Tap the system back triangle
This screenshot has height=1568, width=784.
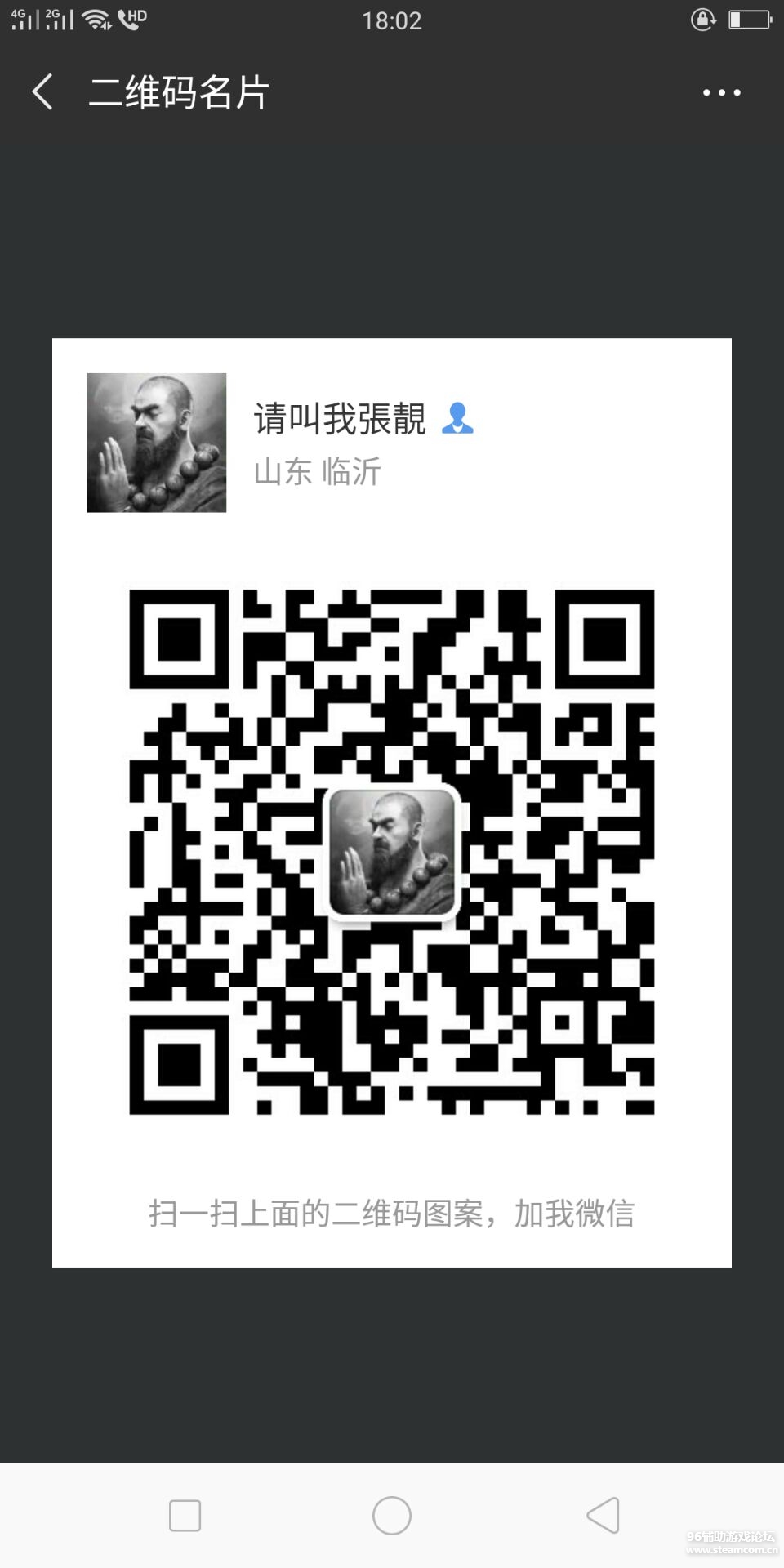tap(604, 1516)
